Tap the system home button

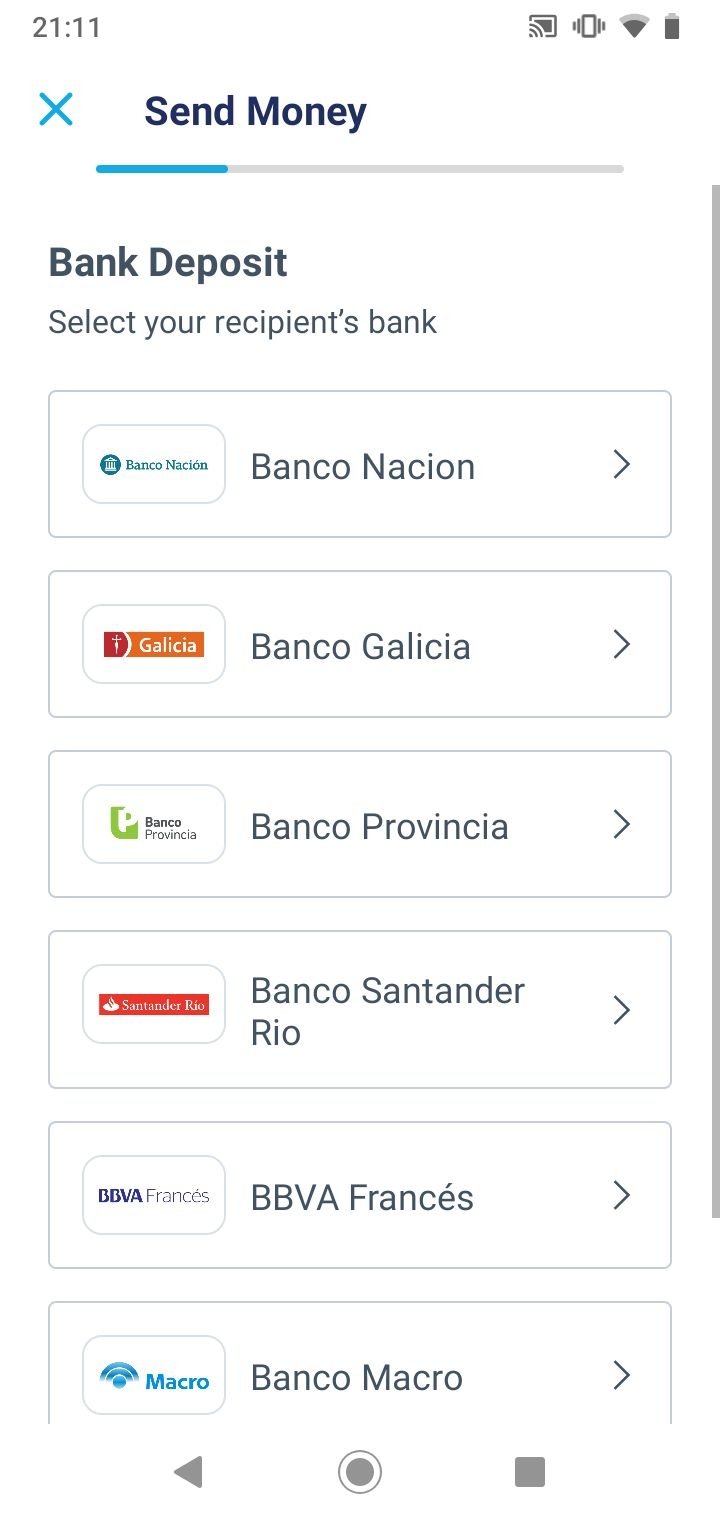(x=360, y=1472)
